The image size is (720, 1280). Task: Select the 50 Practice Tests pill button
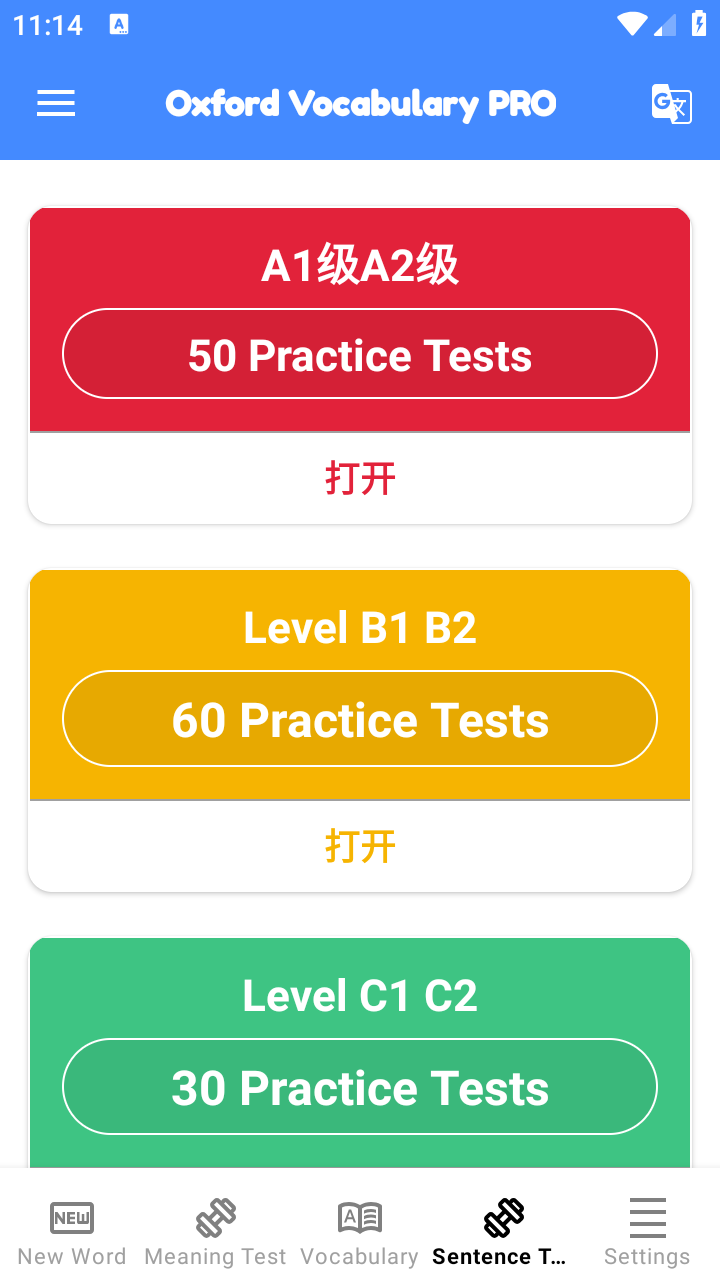(x=359, y=353)
